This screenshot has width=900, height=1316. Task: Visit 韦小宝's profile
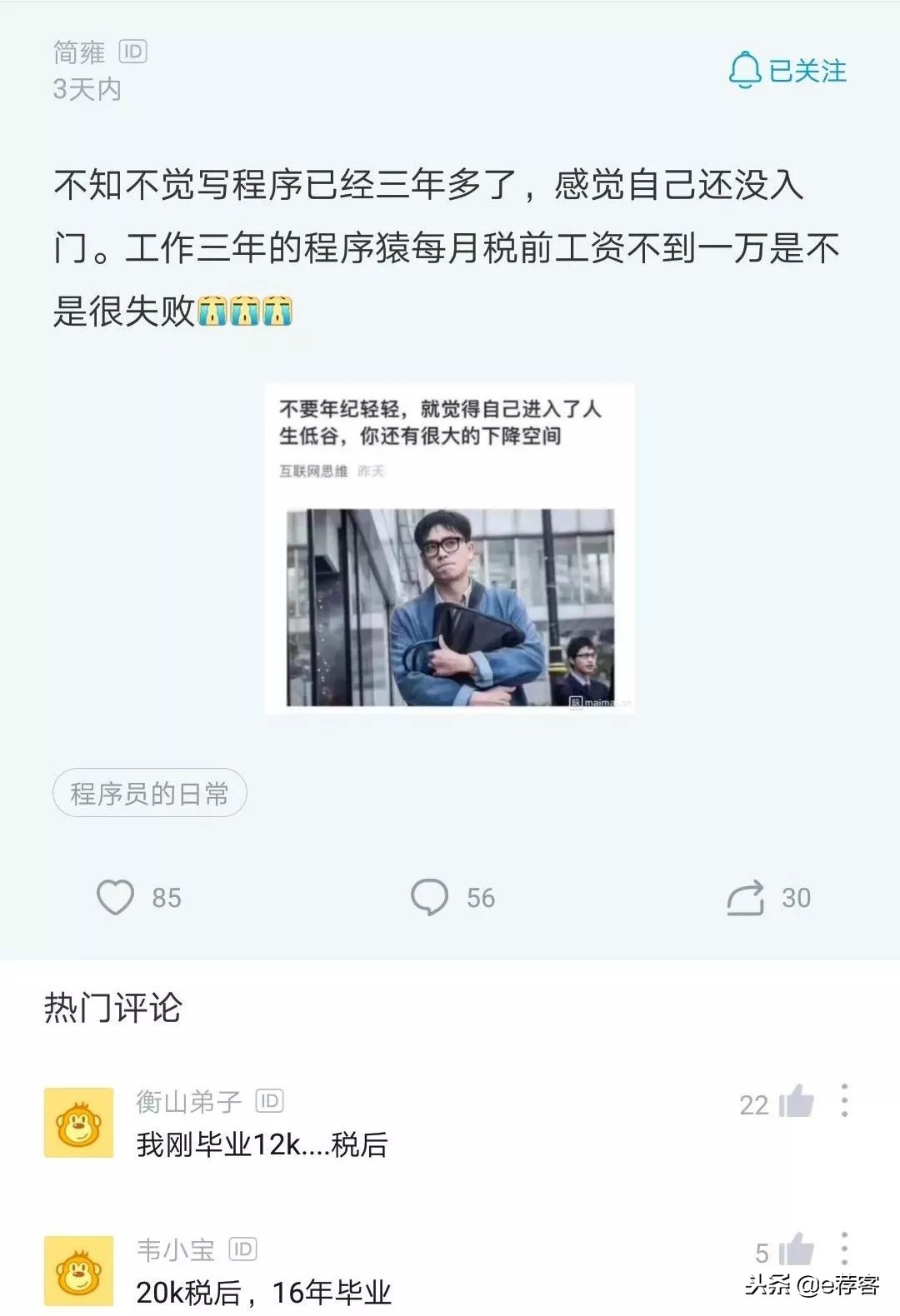(x=175, y=1249)
